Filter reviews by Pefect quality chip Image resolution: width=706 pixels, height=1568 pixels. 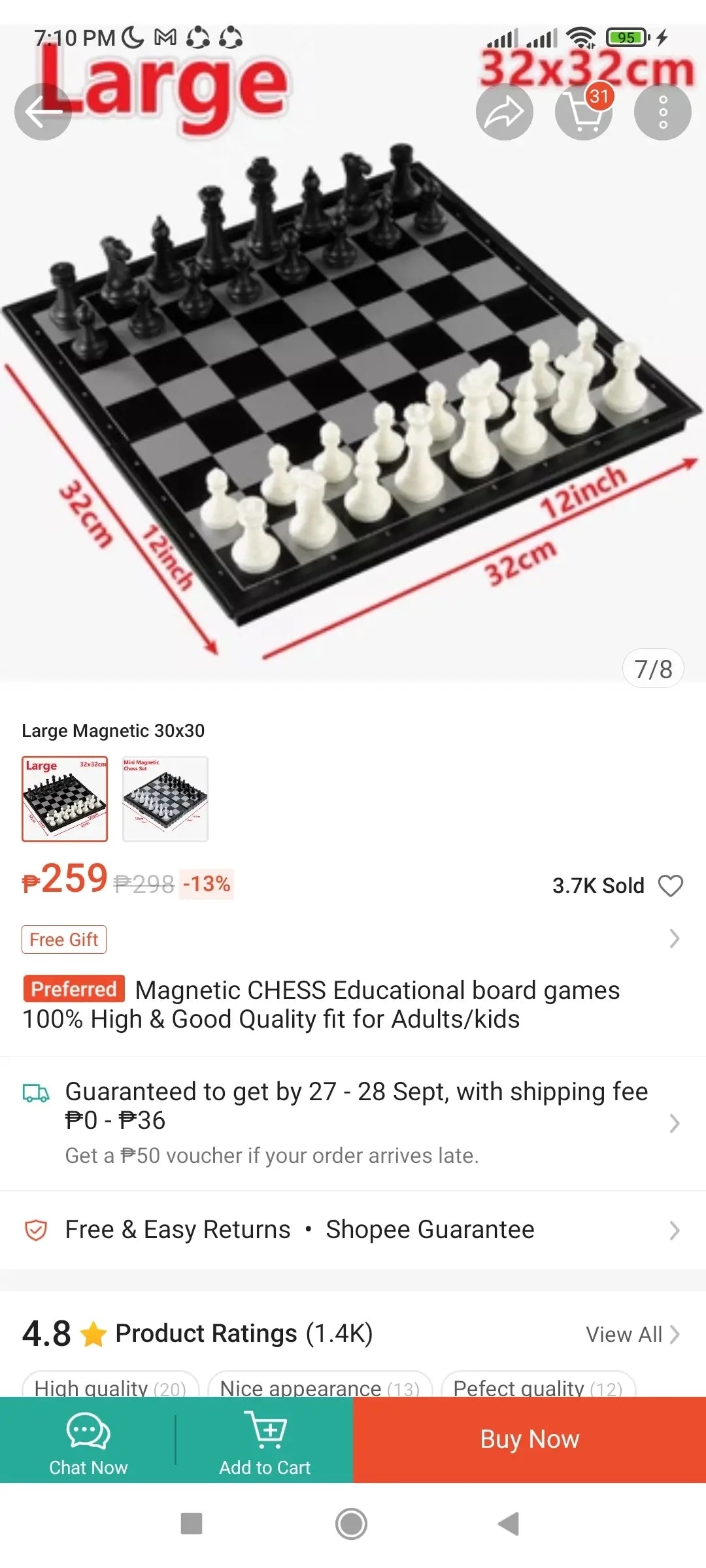click(x=537, y=1386)
